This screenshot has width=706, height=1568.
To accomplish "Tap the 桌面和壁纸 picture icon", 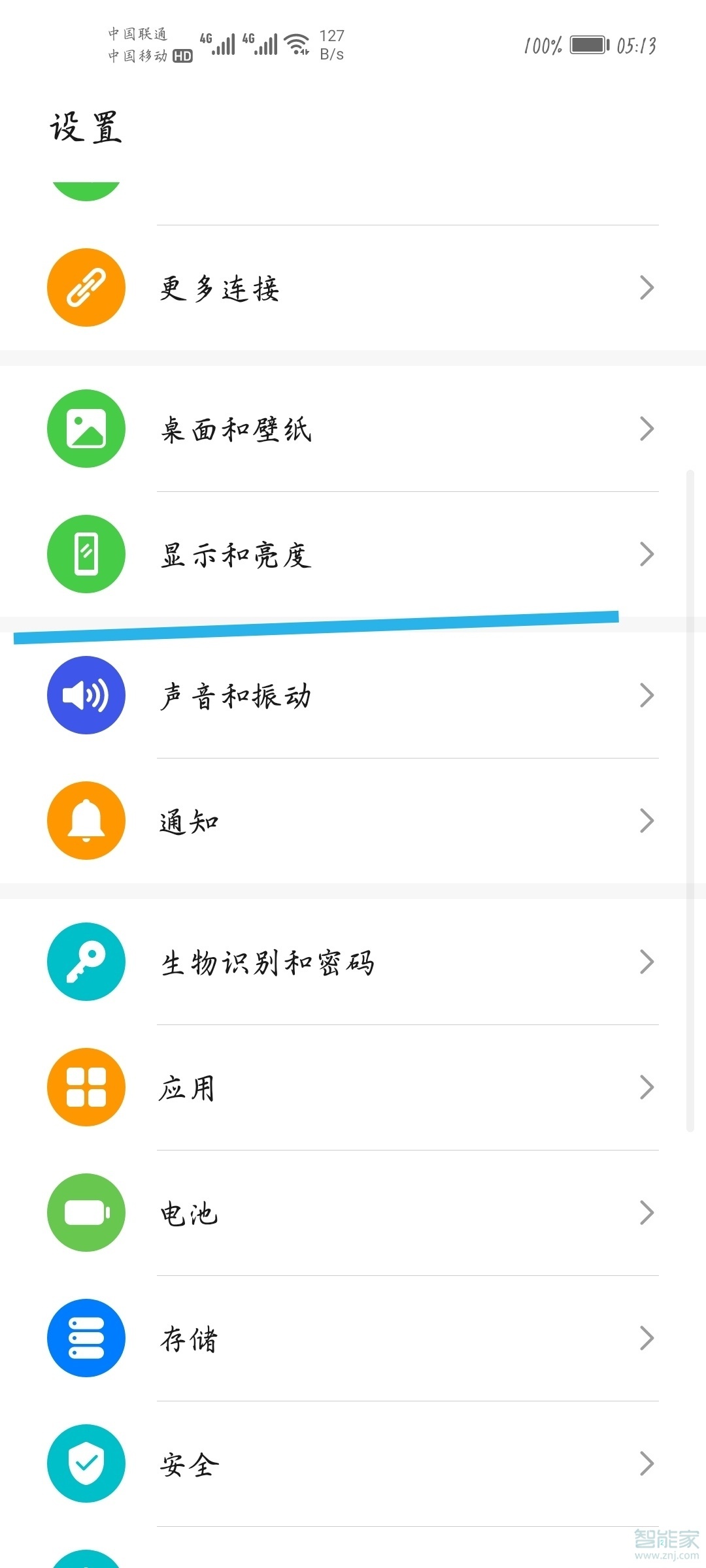I will tap(86, 428).
